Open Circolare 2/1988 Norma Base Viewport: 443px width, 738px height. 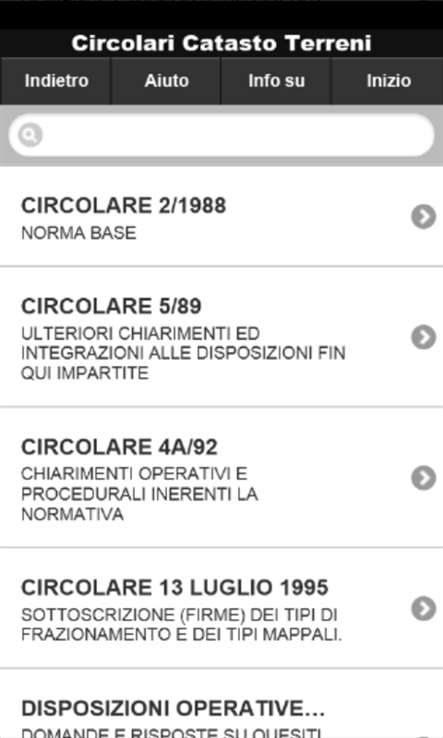(221, 217)
